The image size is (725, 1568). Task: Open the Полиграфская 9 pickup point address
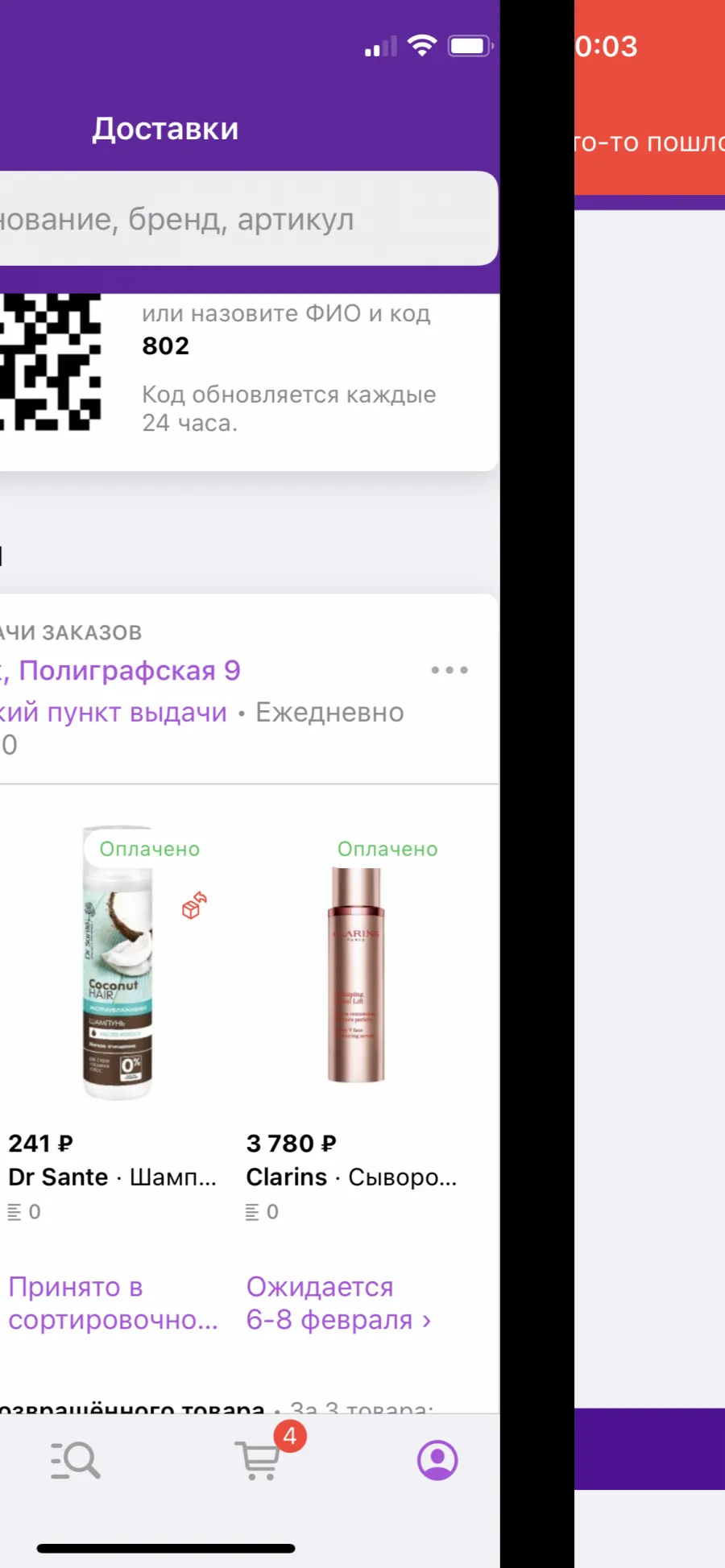121,670
